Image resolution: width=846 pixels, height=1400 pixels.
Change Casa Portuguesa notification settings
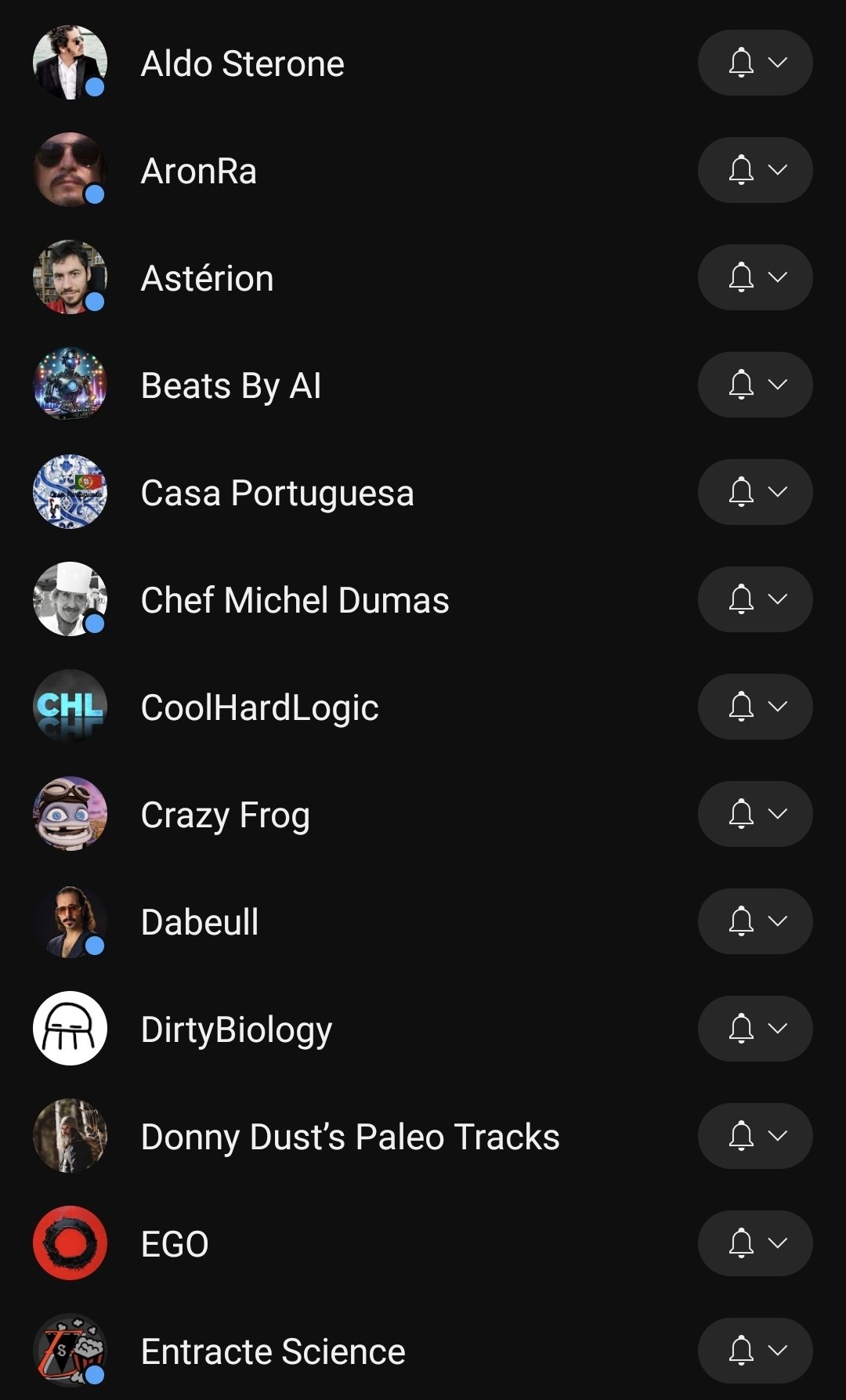[755, 492]
